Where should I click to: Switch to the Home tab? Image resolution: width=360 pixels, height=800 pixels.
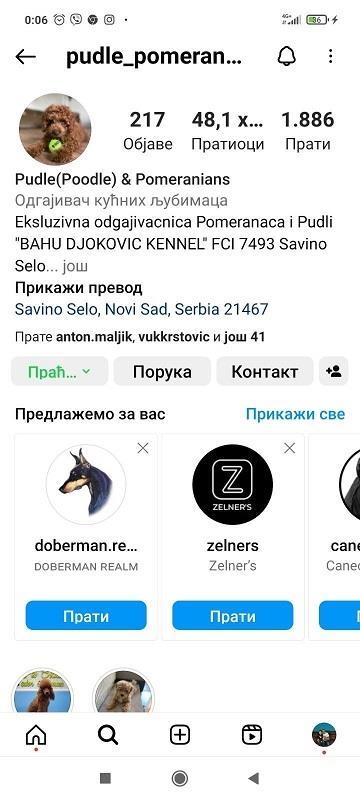tap(36, 735)
